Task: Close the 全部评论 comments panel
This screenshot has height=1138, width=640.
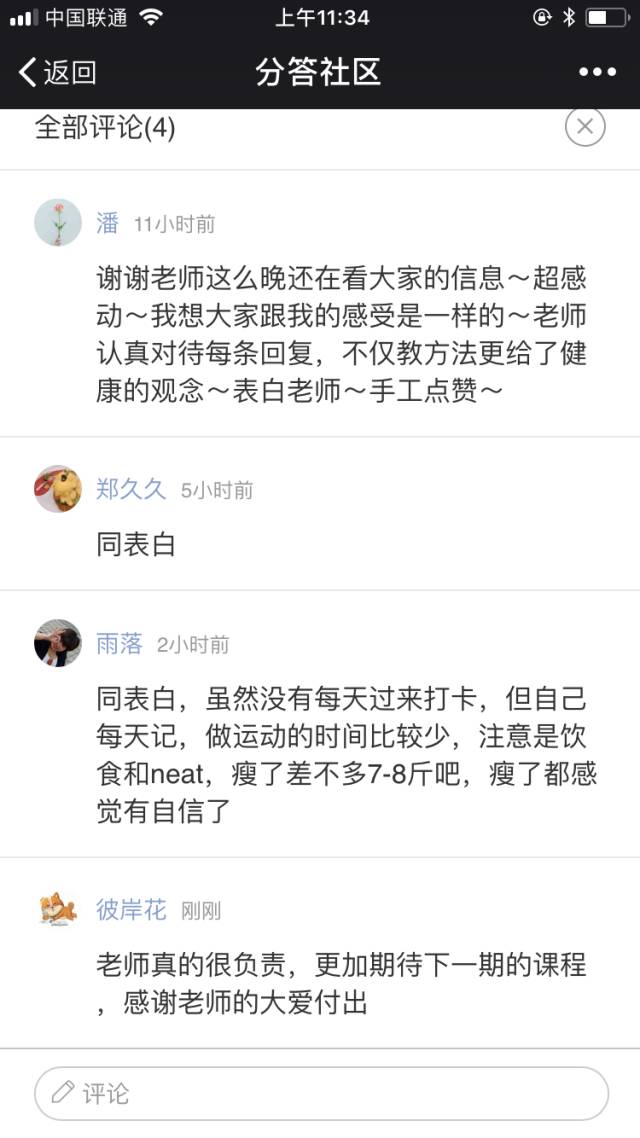Action: 585,127
